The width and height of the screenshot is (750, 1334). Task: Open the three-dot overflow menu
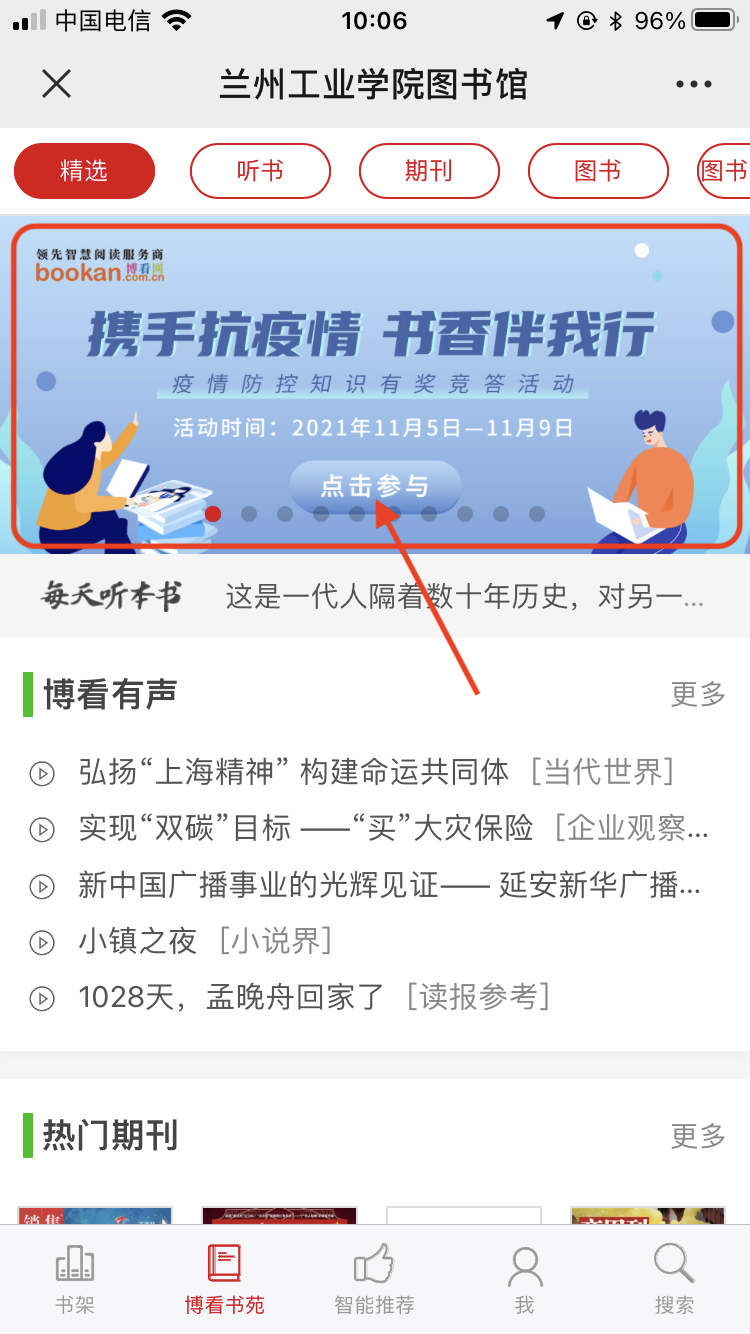[x=693, y=85]
